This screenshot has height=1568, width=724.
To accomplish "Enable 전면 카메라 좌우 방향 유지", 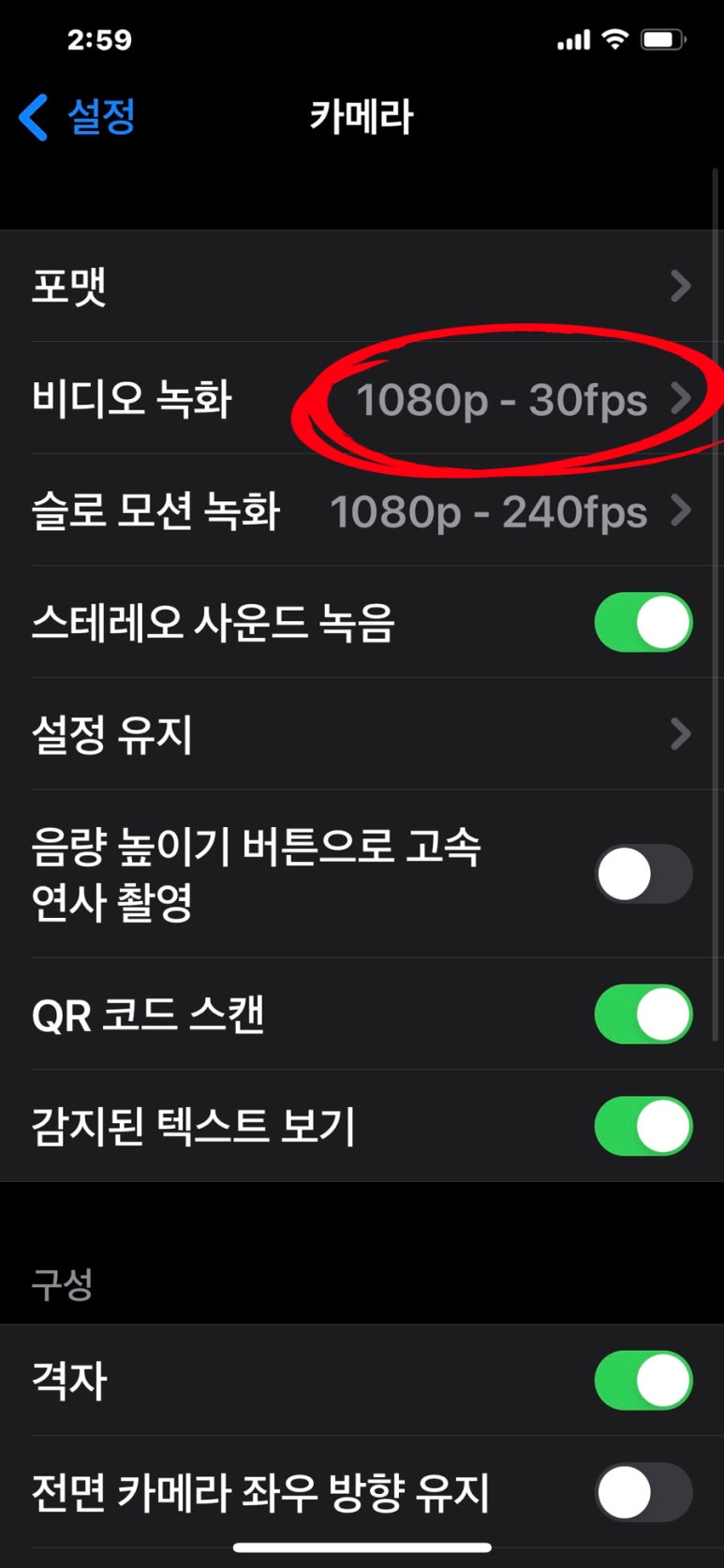I will (643, 1492).
